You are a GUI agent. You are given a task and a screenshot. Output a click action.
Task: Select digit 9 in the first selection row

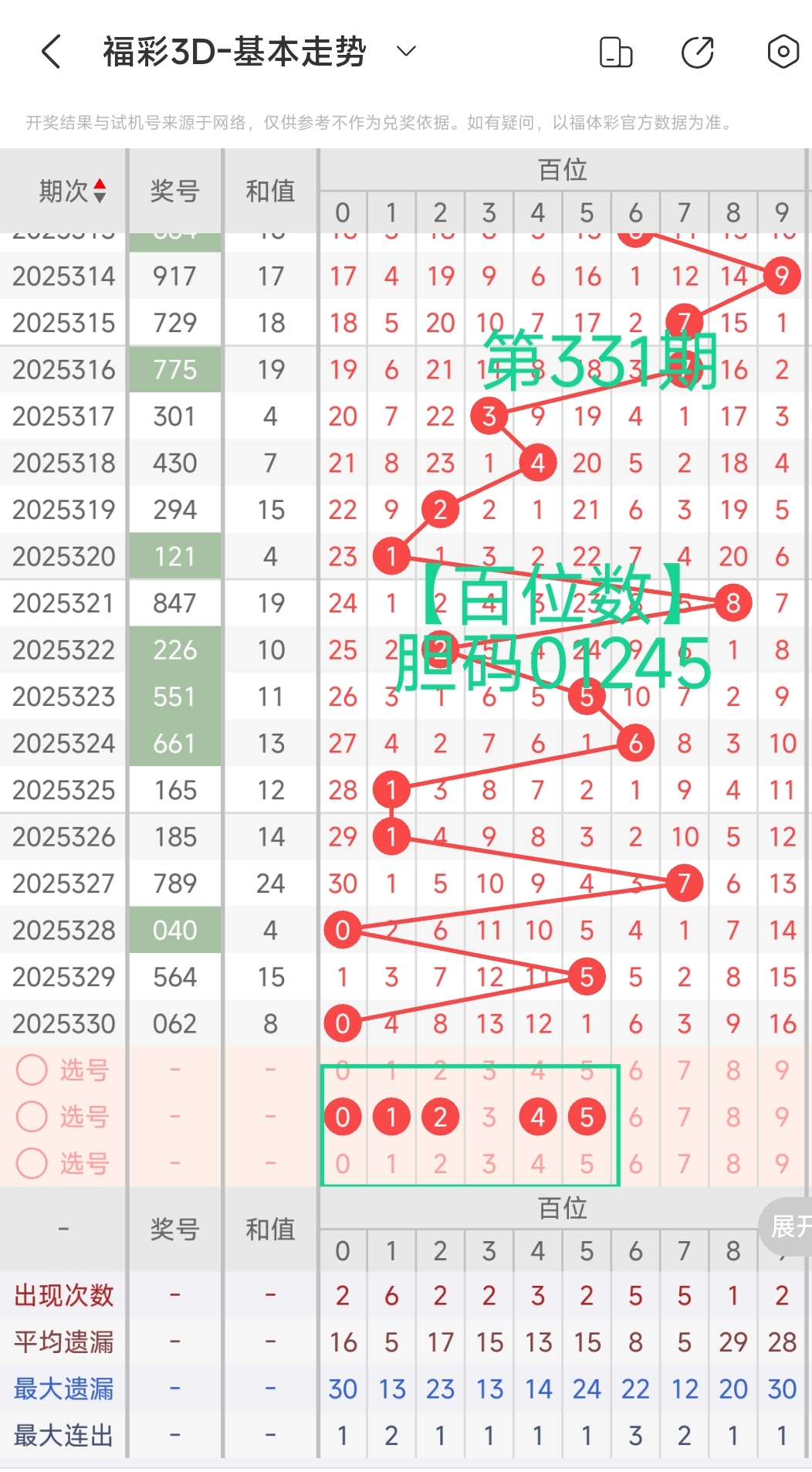pyautogui.click(x=782, y=1070)
